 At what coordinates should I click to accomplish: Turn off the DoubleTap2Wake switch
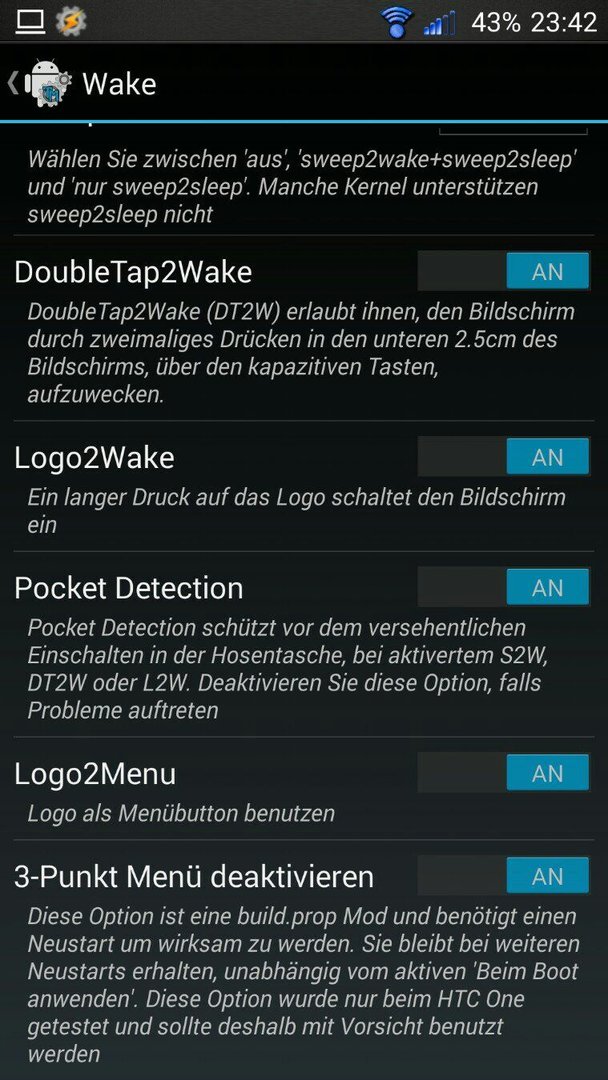click(503, 271)
